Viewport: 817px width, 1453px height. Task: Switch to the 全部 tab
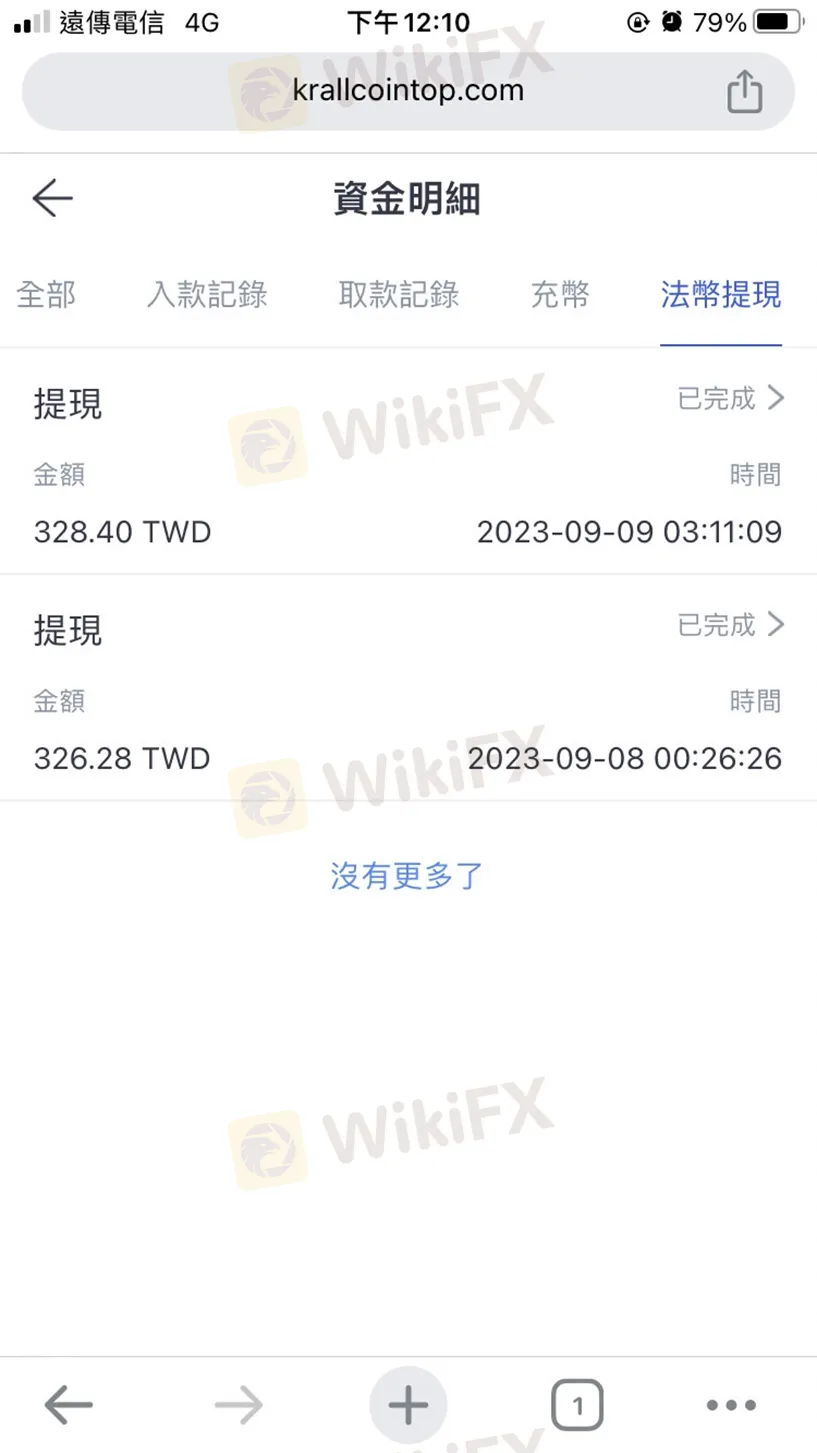46,295
